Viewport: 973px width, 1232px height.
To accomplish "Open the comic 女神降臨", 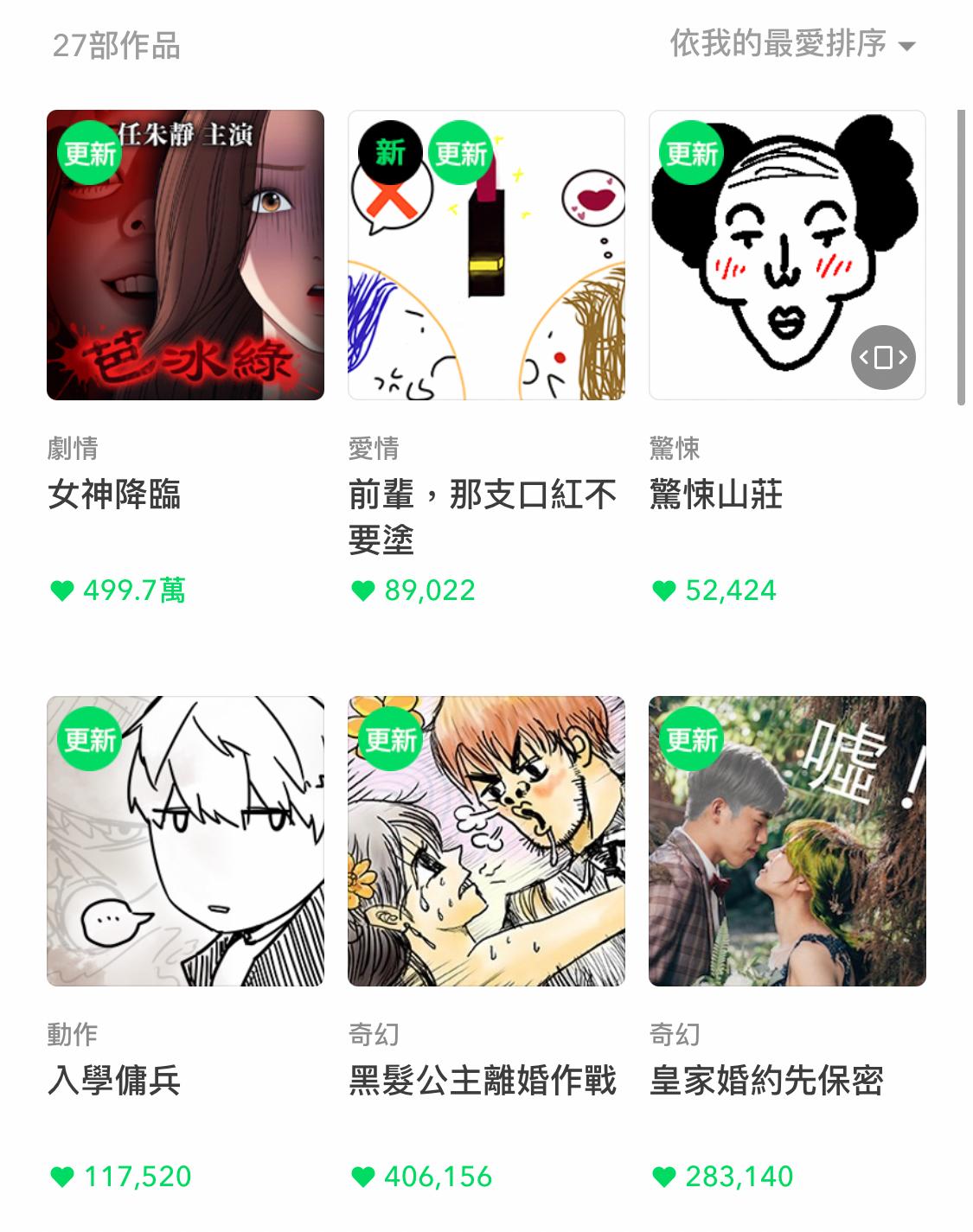I will click(x=185, y=255).
